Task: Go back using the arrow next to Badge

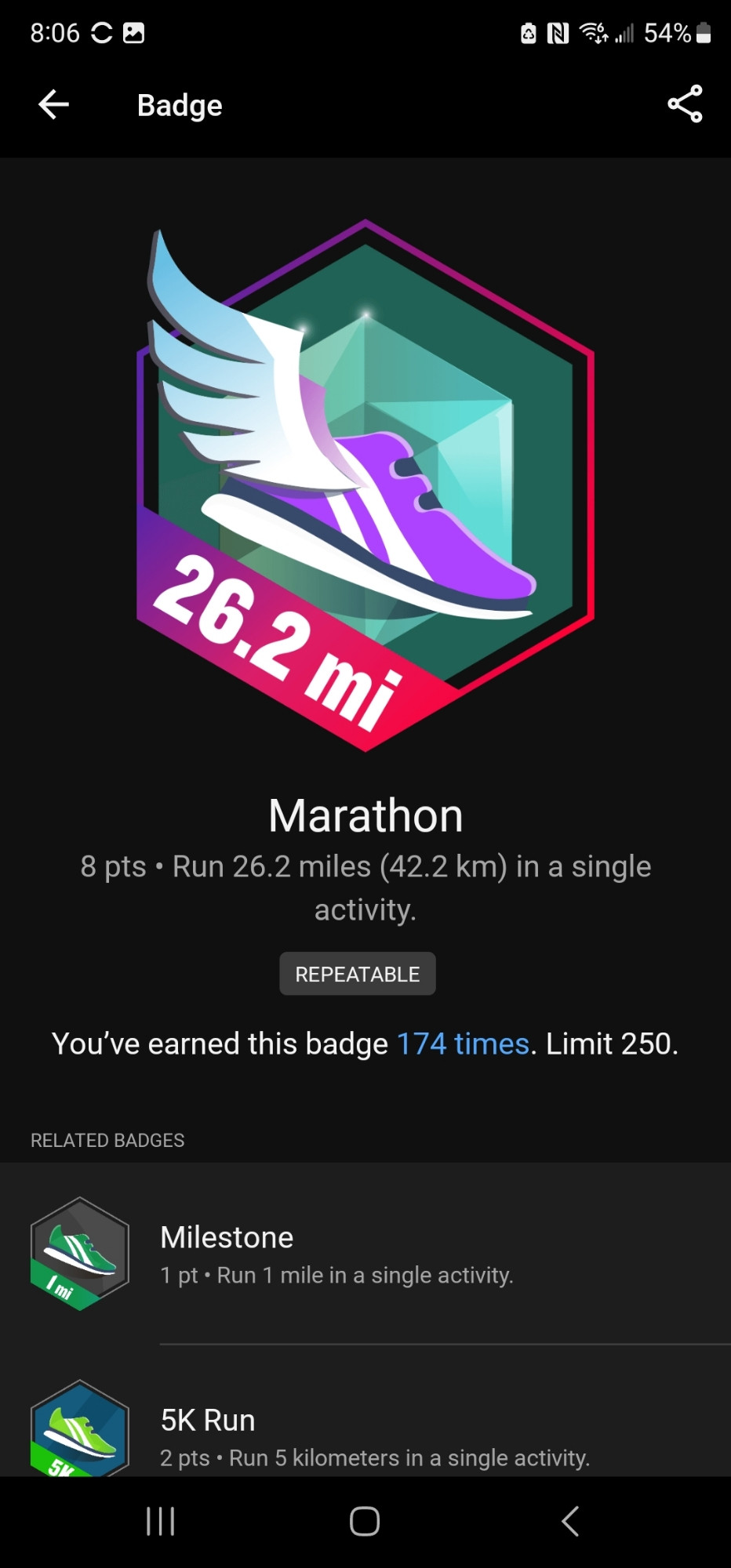Action: click(x=53, y=104)
